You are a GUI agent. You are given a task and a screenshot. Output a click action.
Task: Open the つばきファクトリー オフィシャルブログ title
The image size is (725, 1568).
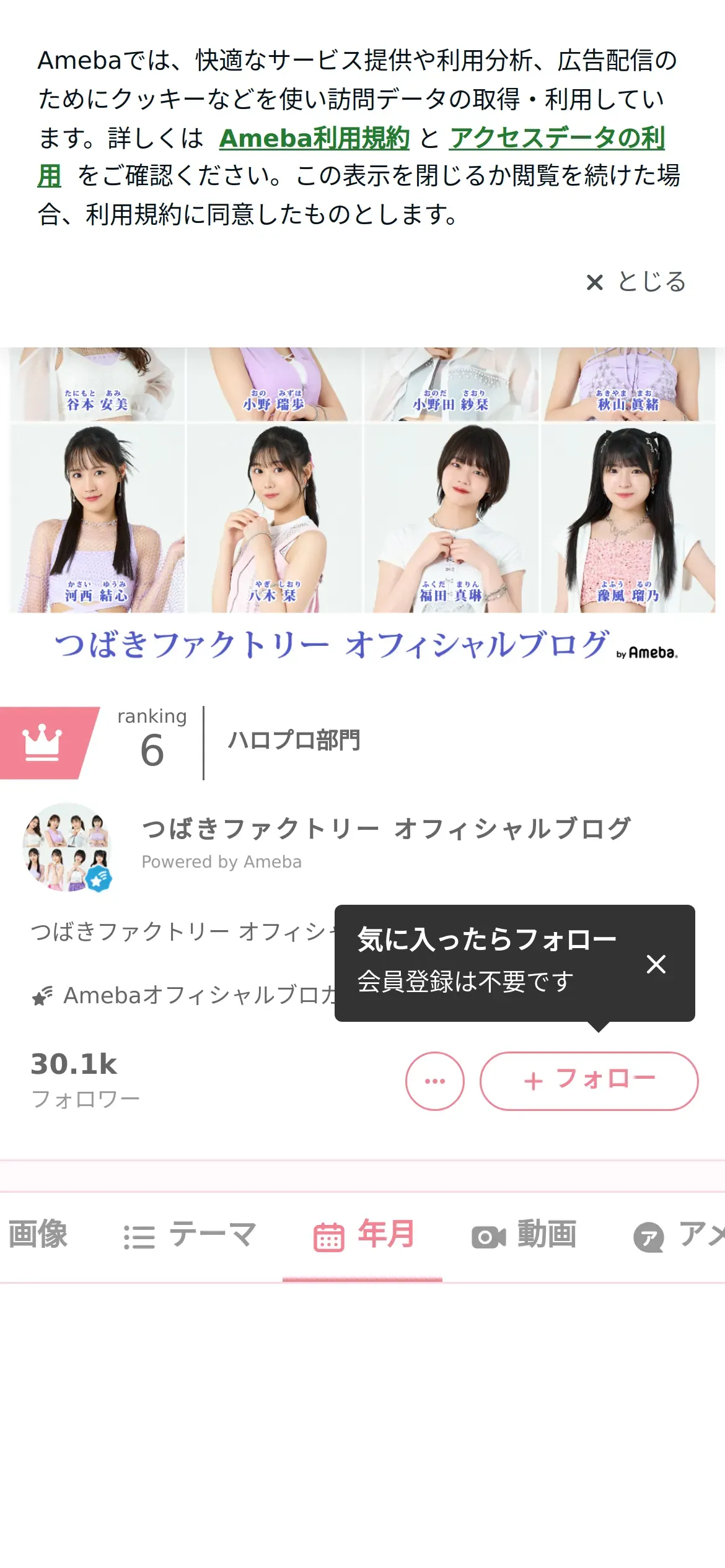[x=387, y=829]
